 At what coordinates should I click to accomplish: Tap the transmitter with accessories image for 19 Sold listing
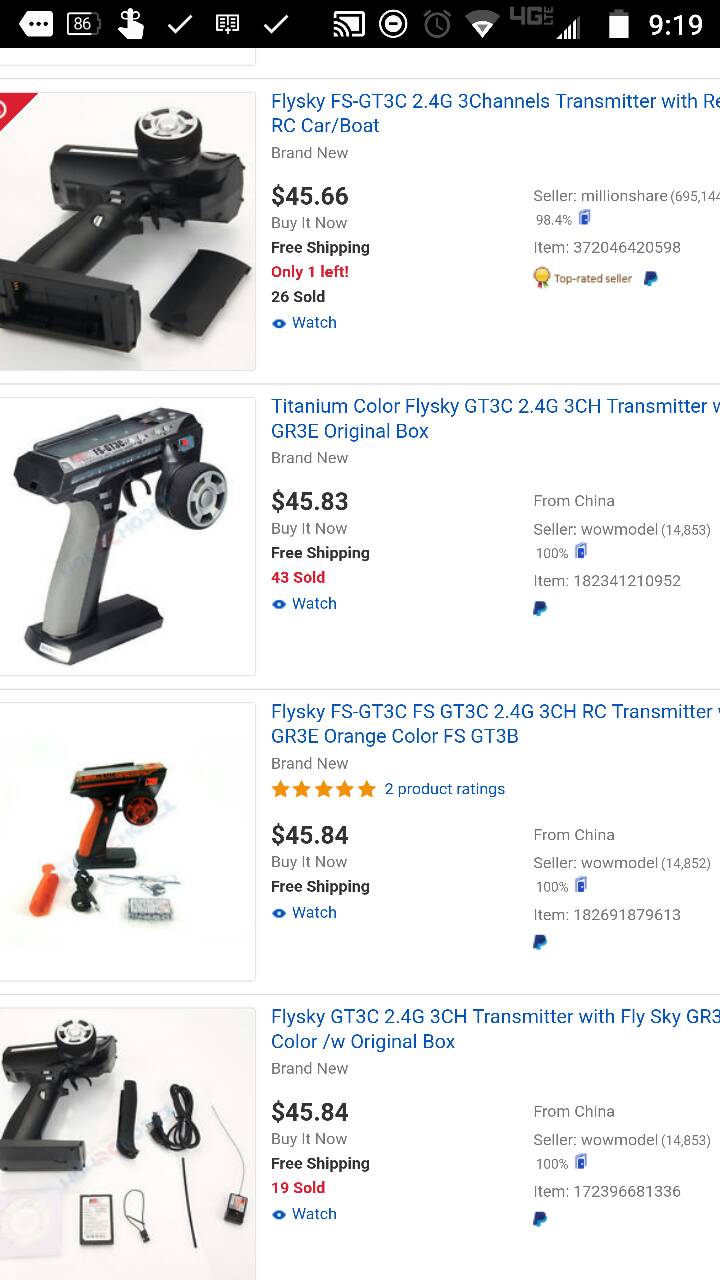point(127,1140)
